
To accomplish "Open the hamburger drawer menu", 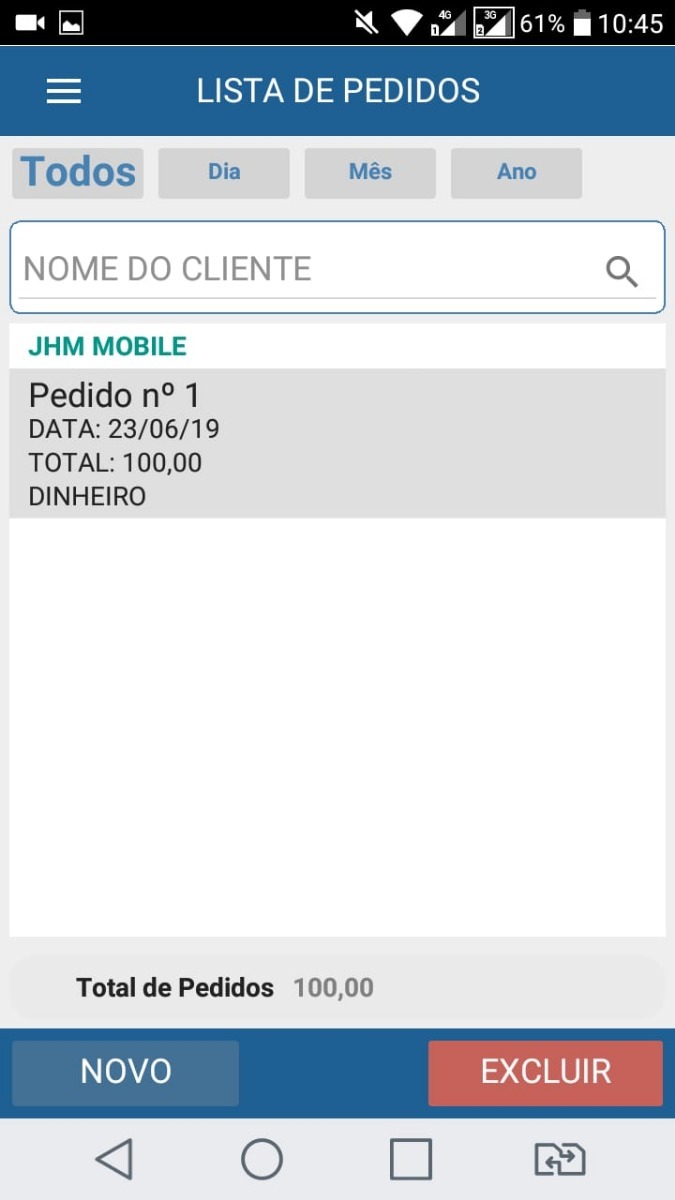I will tap(64, 92).
